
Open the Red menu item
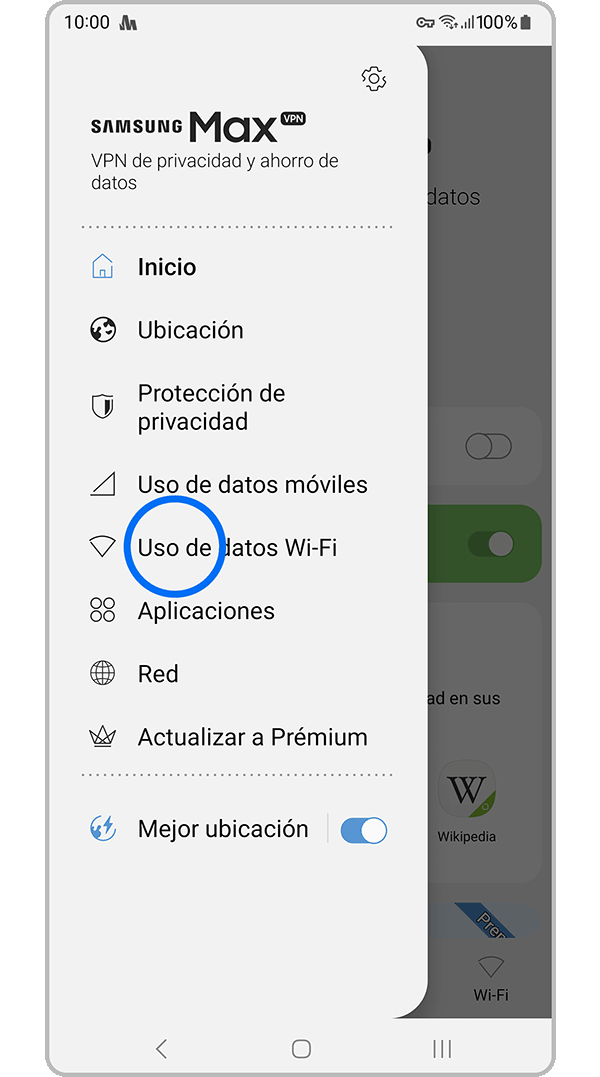click(x=158, y=674)
